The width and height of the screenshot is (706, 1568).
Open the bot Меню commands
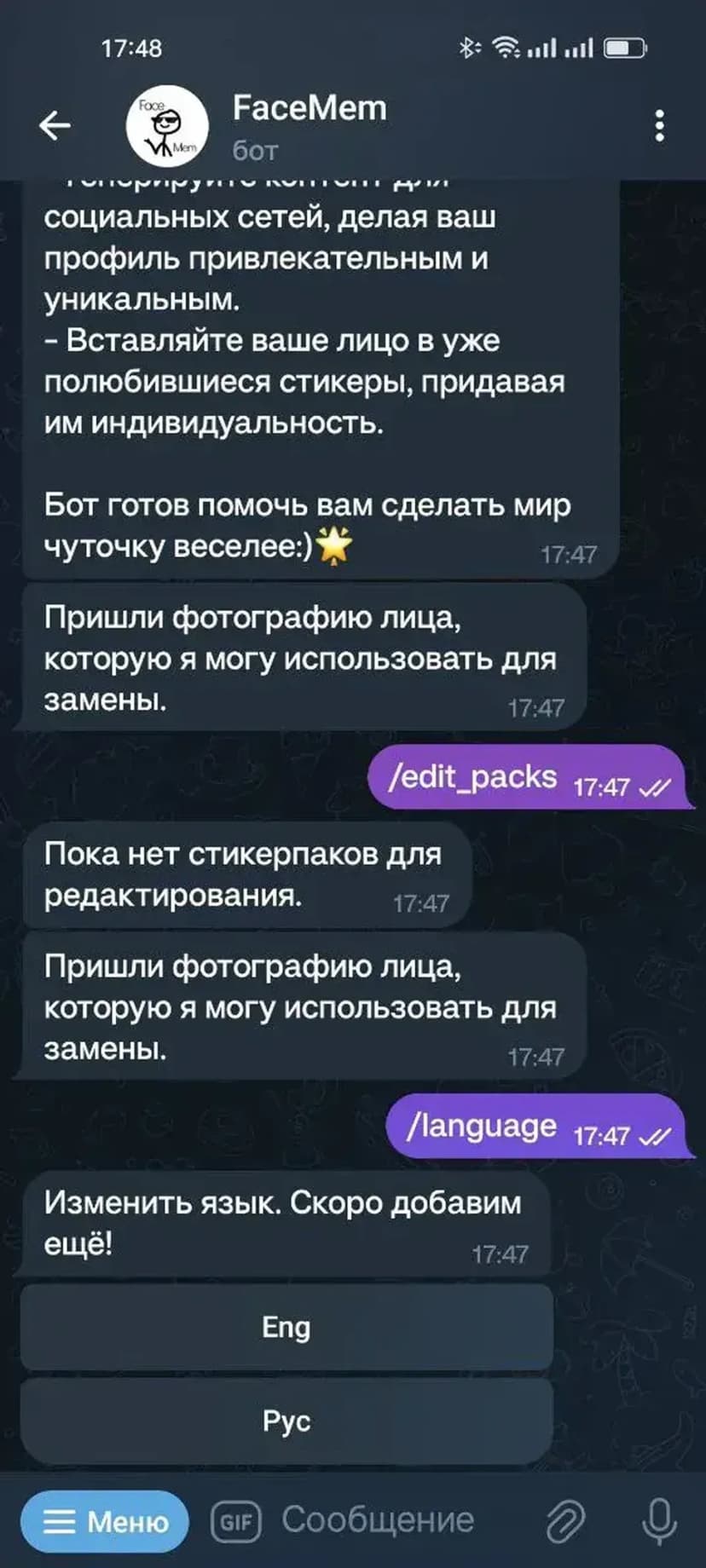105,1521
